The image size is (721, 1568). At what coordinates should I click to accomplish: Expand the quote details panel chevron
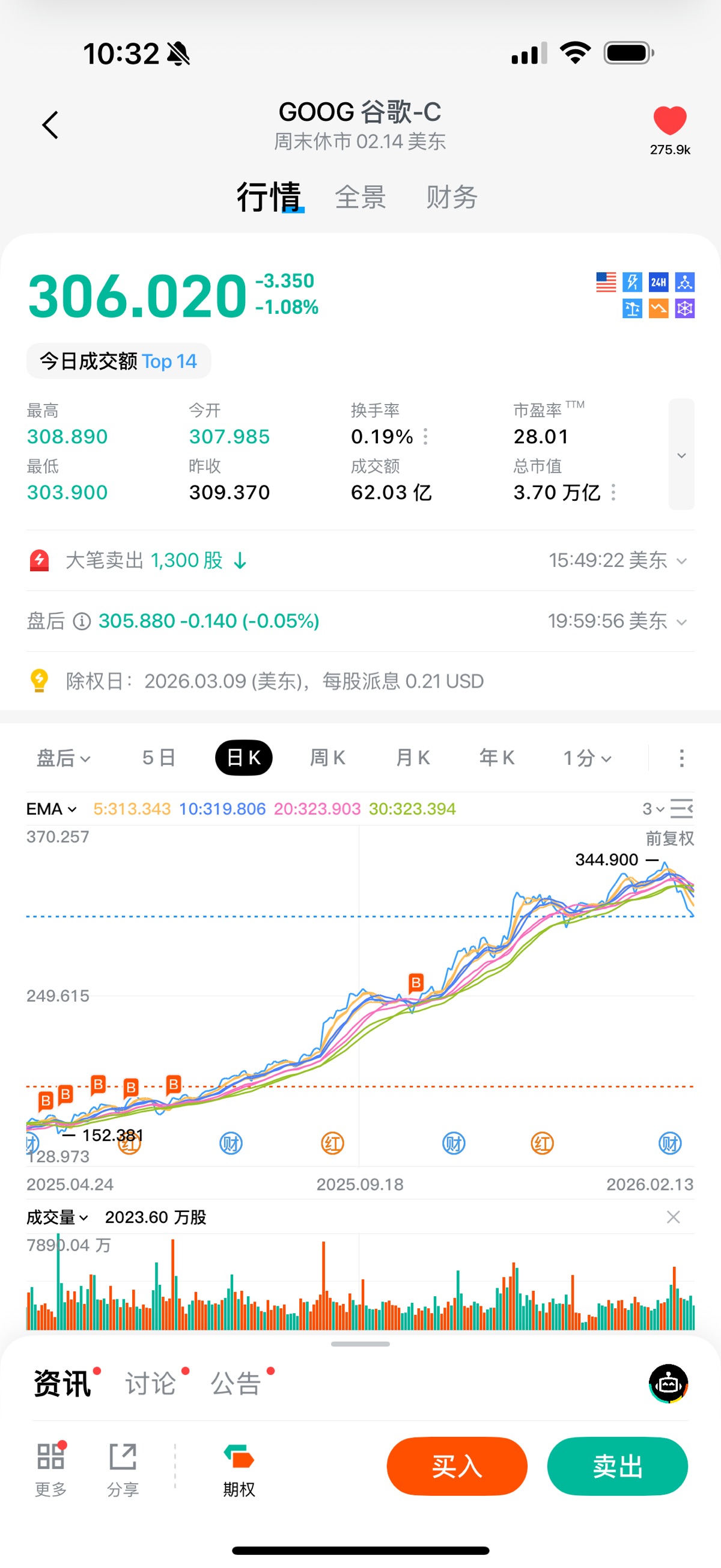click(x=681, y=455)
